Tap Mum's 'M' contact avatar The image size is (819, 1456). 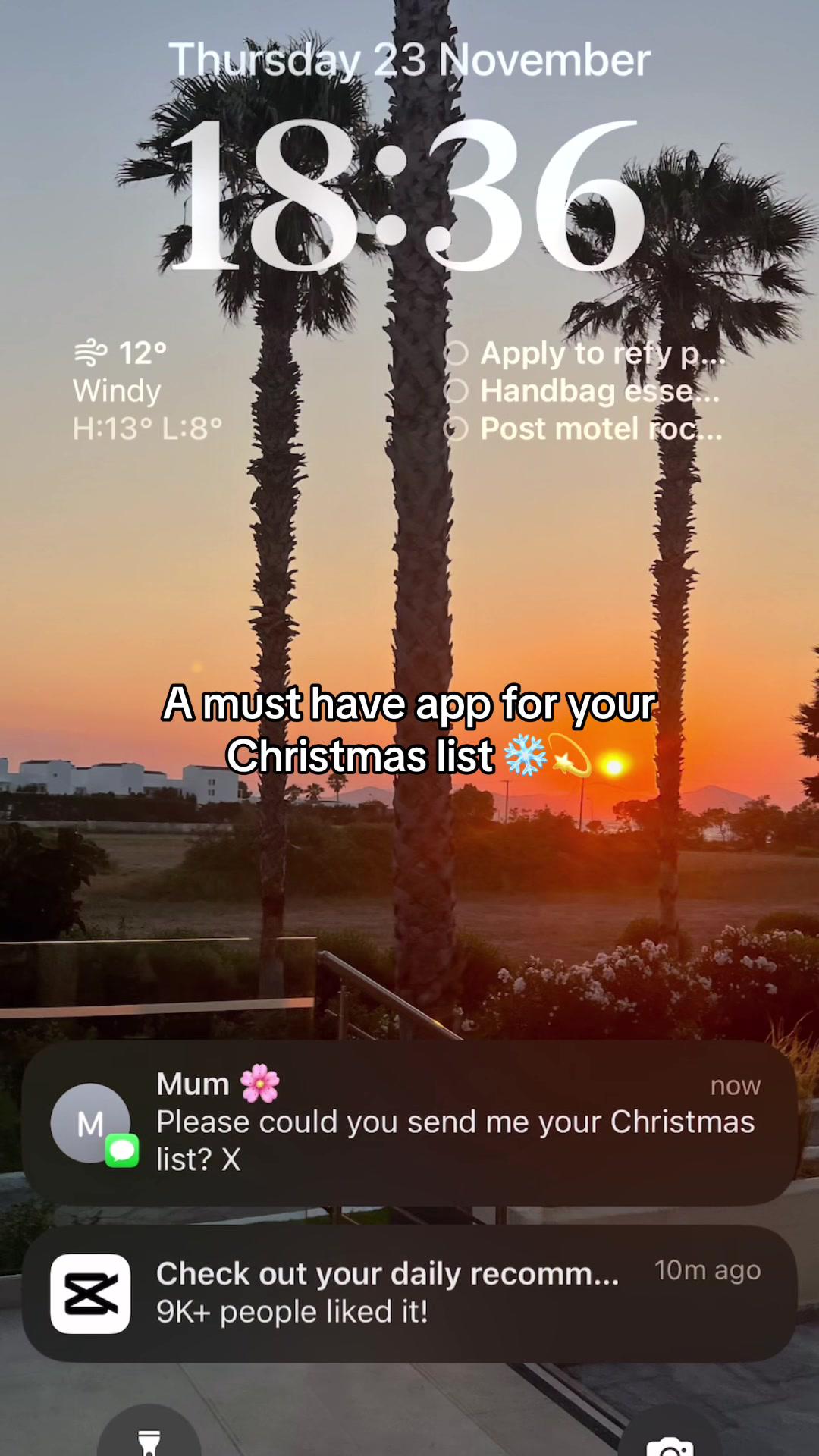pyautogui.click(x=90, y=1125)
